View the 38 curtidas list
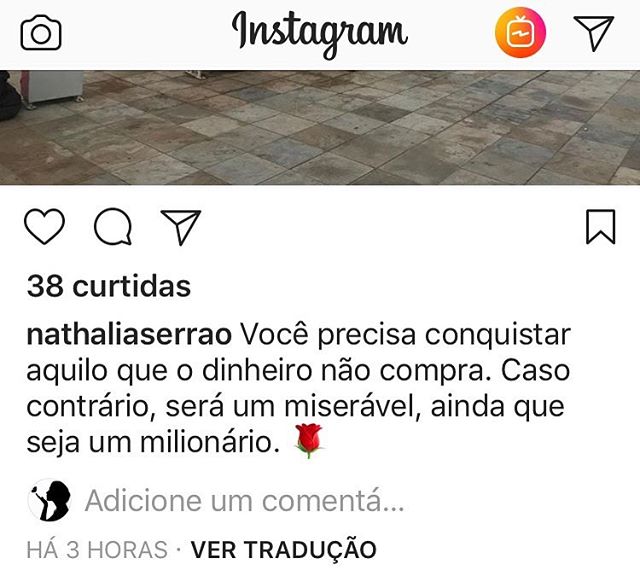640x576 pixels. tap(108, 287)
